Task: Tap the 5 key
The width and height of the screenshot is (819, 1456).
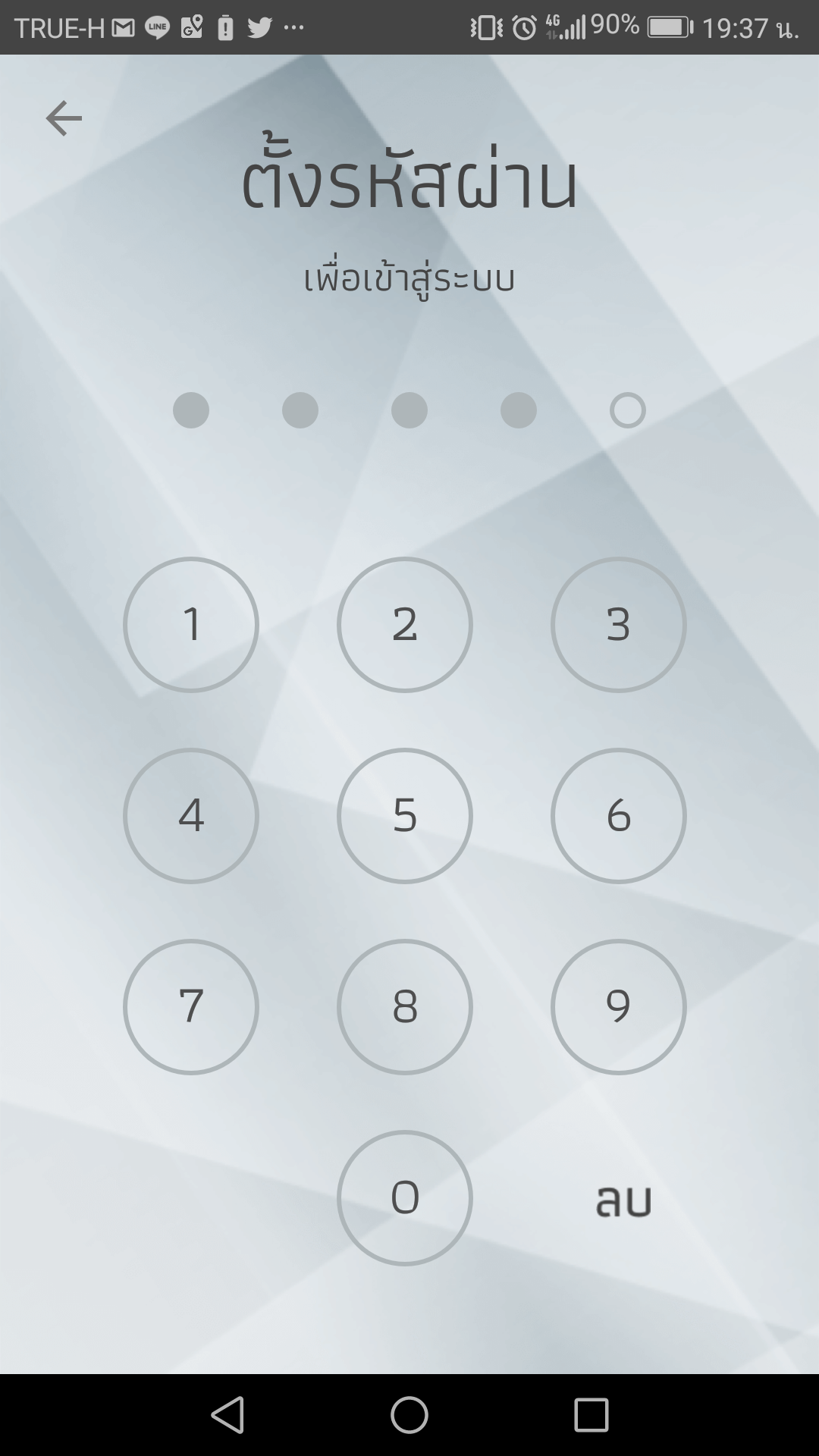Action: click(405, 816)
